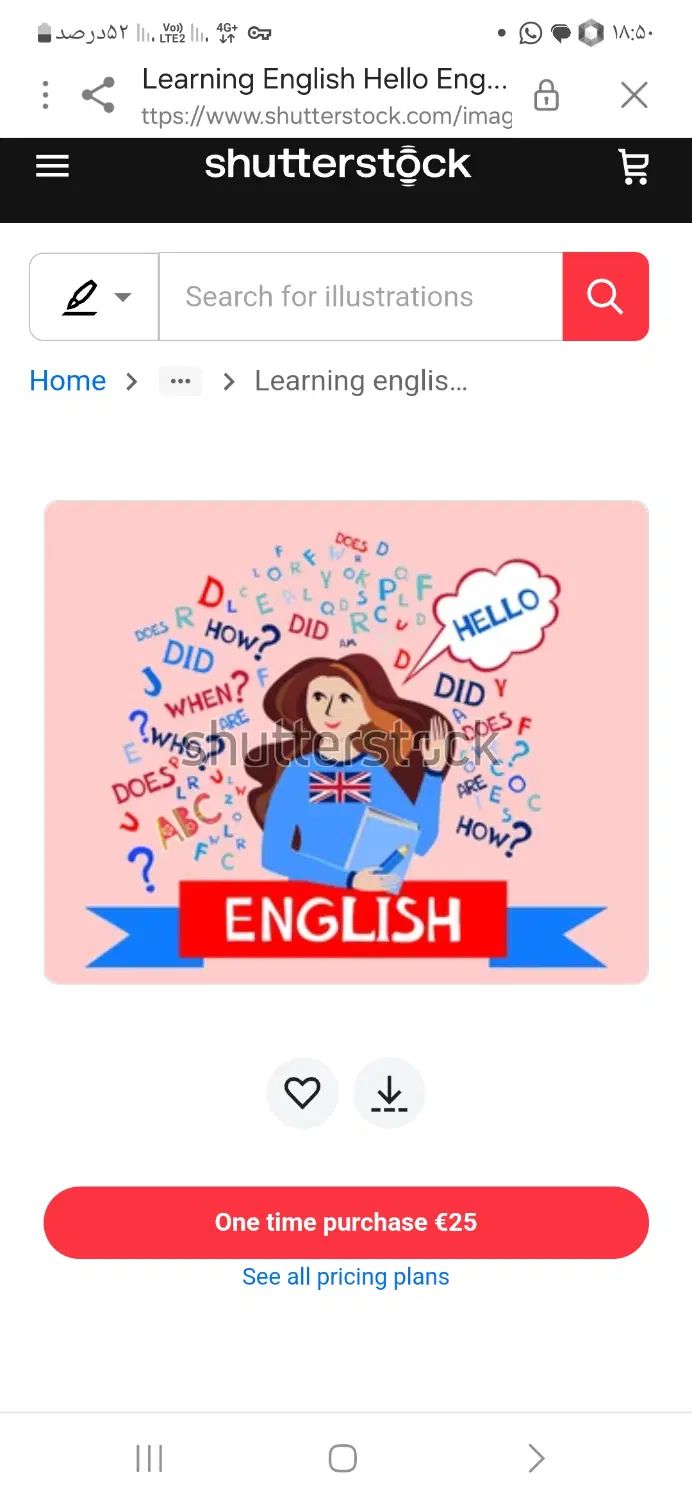692x1500 pixels.
Task: Open the browser overflow menu
Action: tap(45, 96)
